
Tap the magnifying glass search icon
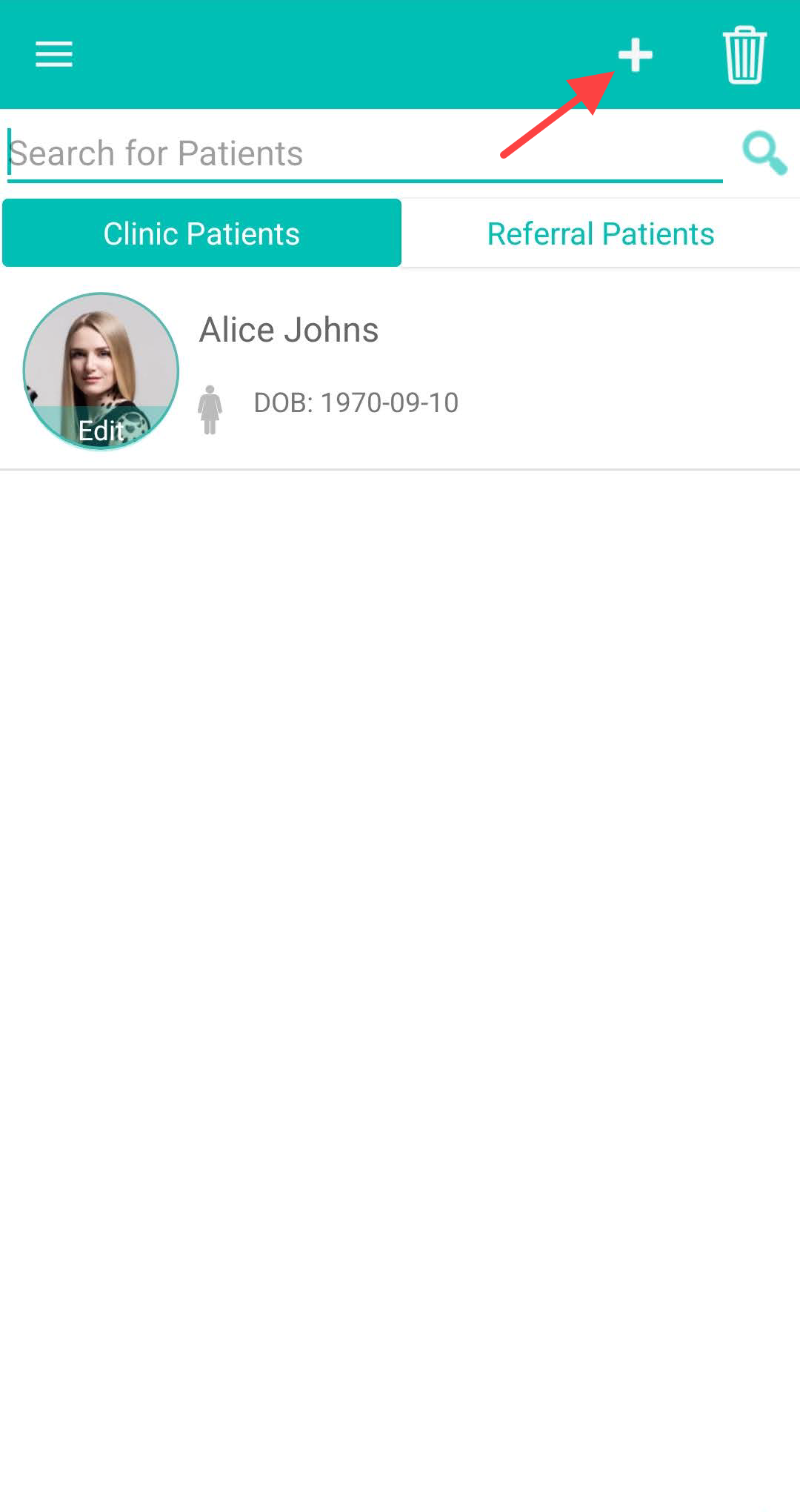tap(764, 153)
